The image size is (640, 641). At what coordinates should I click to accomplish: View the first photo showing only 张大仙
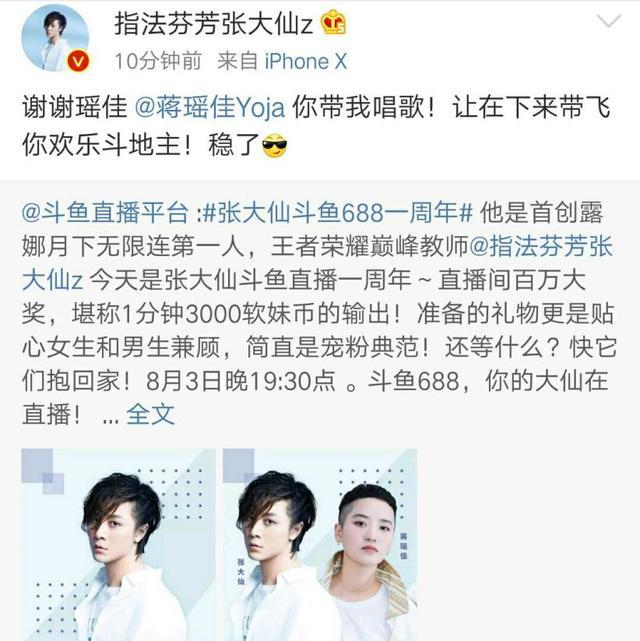[x=118, y=544]
